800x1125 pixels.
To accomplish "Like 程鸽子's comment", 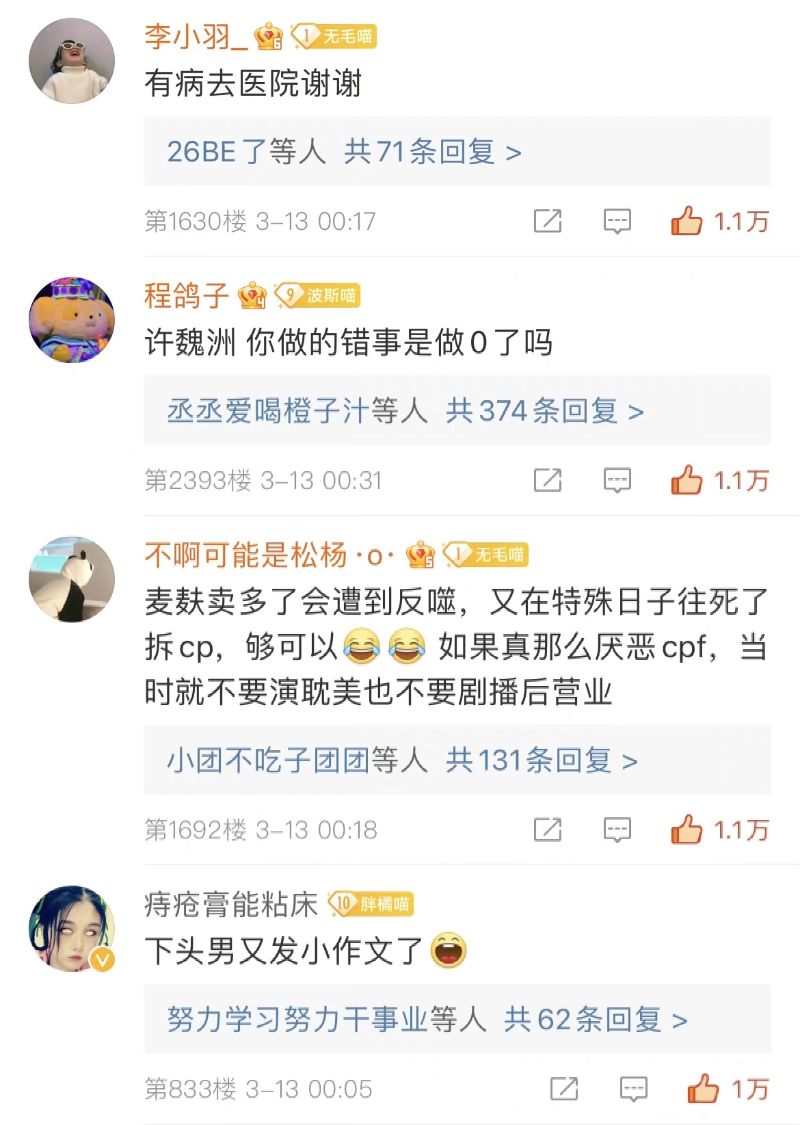I will [x=687, y=481].
